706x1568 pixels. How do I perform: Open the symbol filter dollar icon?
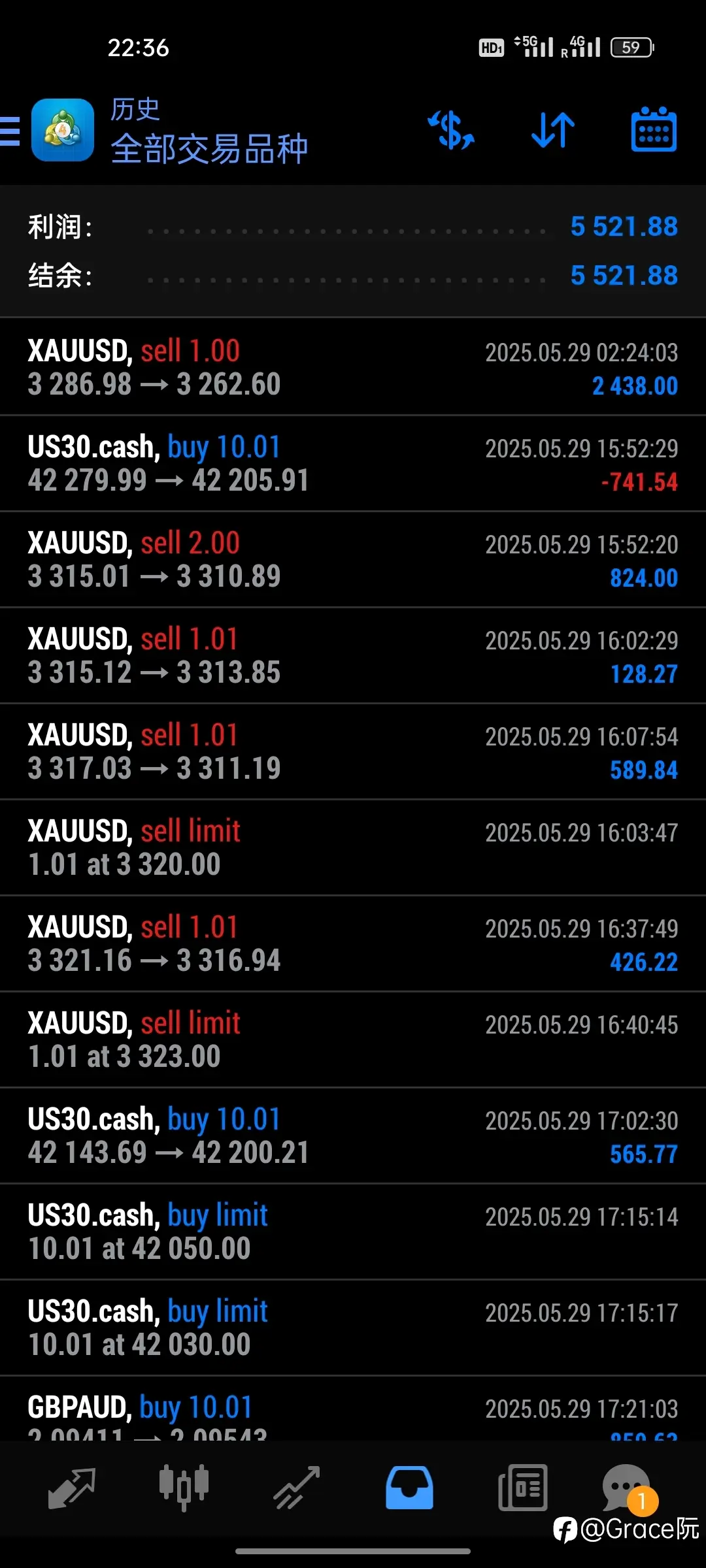click(x=451, y=129)
